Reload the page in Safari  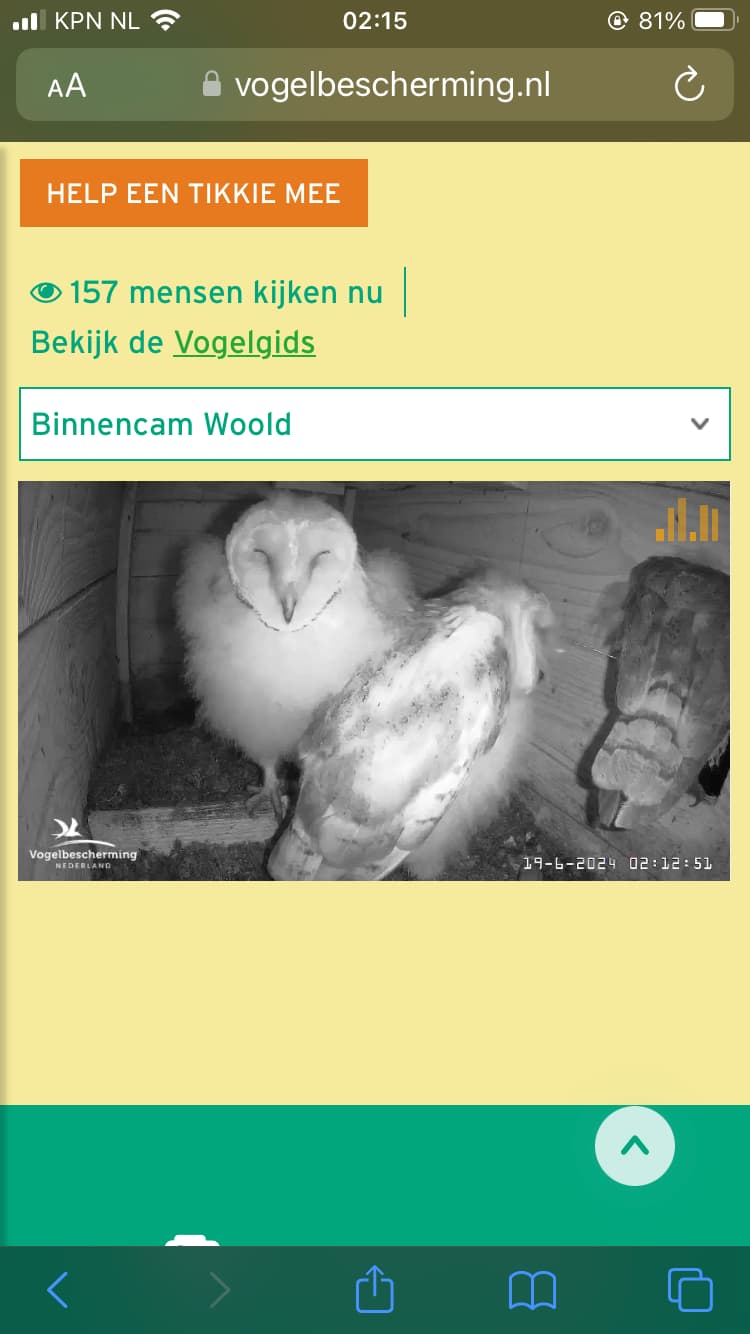click(x=689, y=85)
